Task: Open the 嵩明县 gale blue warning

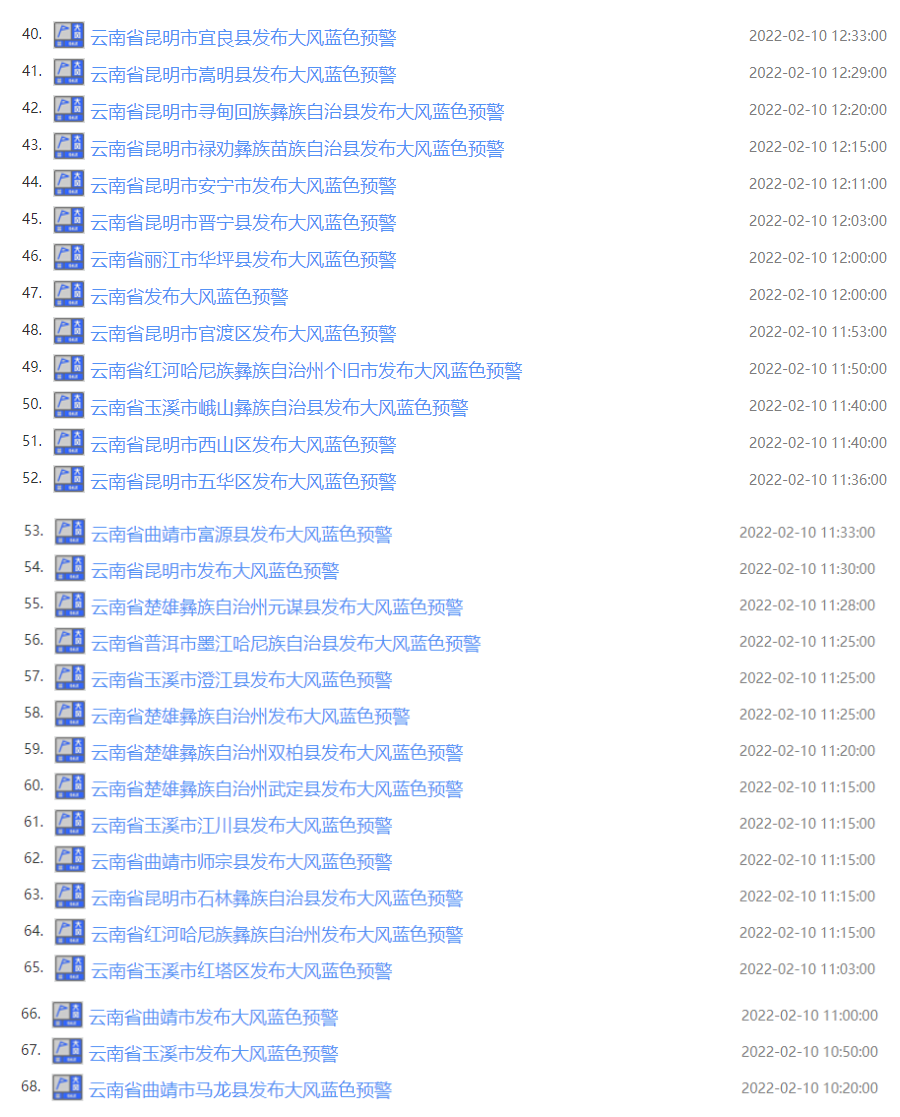Action: (243, 75)
